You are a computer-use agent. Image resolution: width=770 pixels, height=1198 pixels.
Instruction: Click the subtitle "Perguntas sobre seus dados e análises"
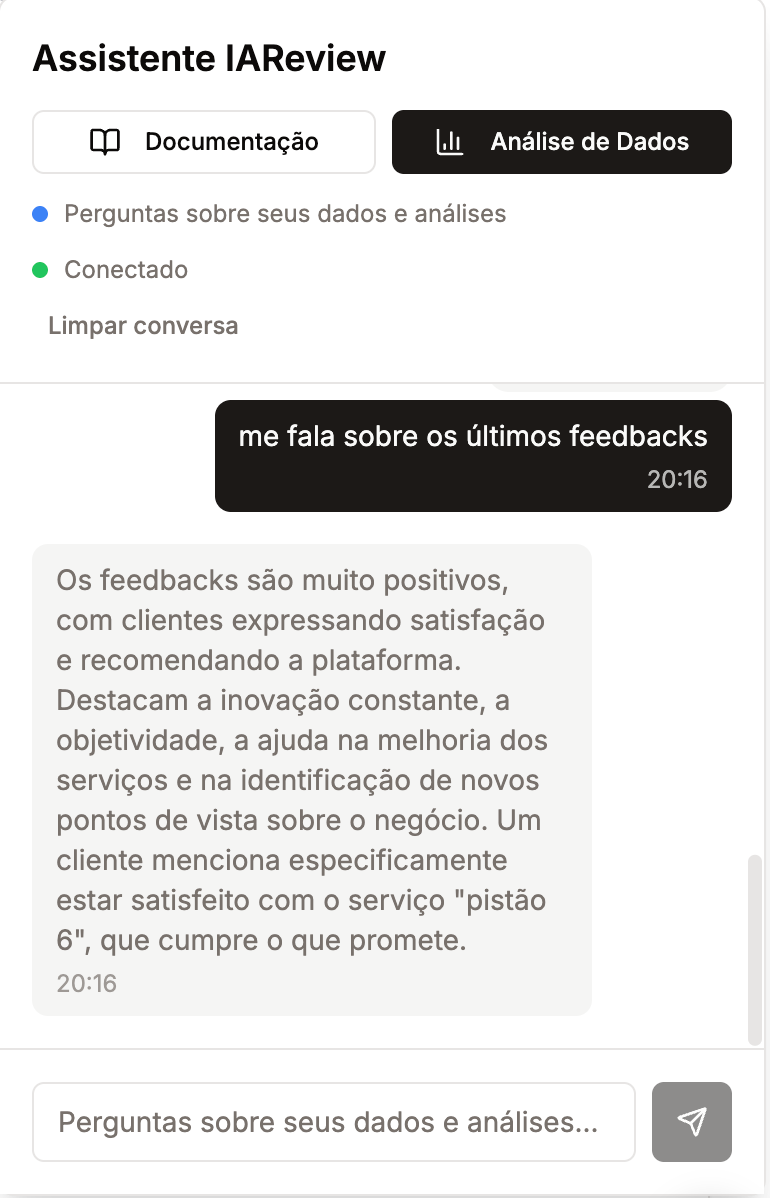click(284, 213)
